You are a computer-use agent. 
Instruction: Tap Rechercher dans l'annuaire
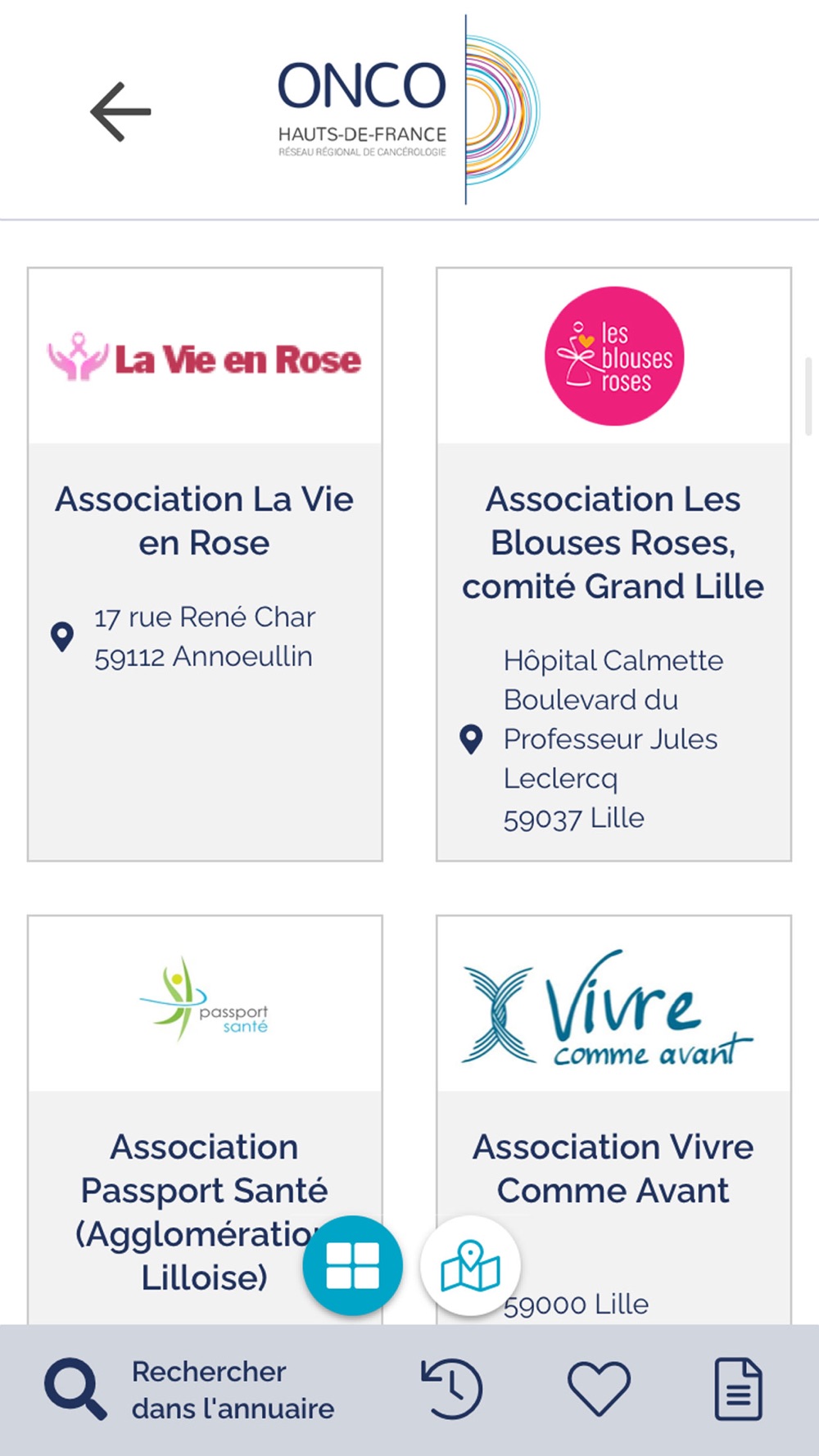[190, 1390]
